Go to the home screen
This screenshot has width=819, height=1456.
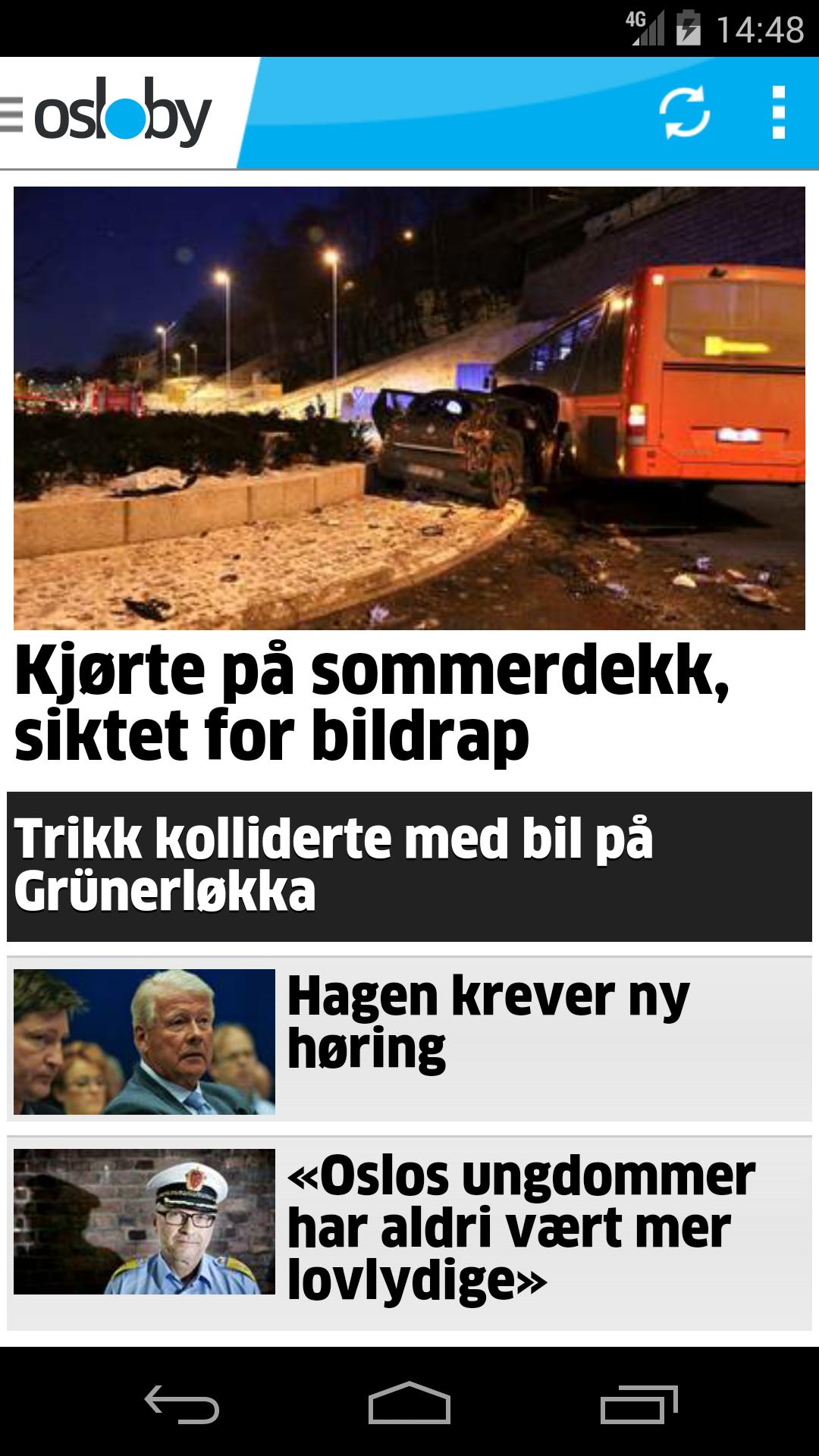coord(409,1404)
